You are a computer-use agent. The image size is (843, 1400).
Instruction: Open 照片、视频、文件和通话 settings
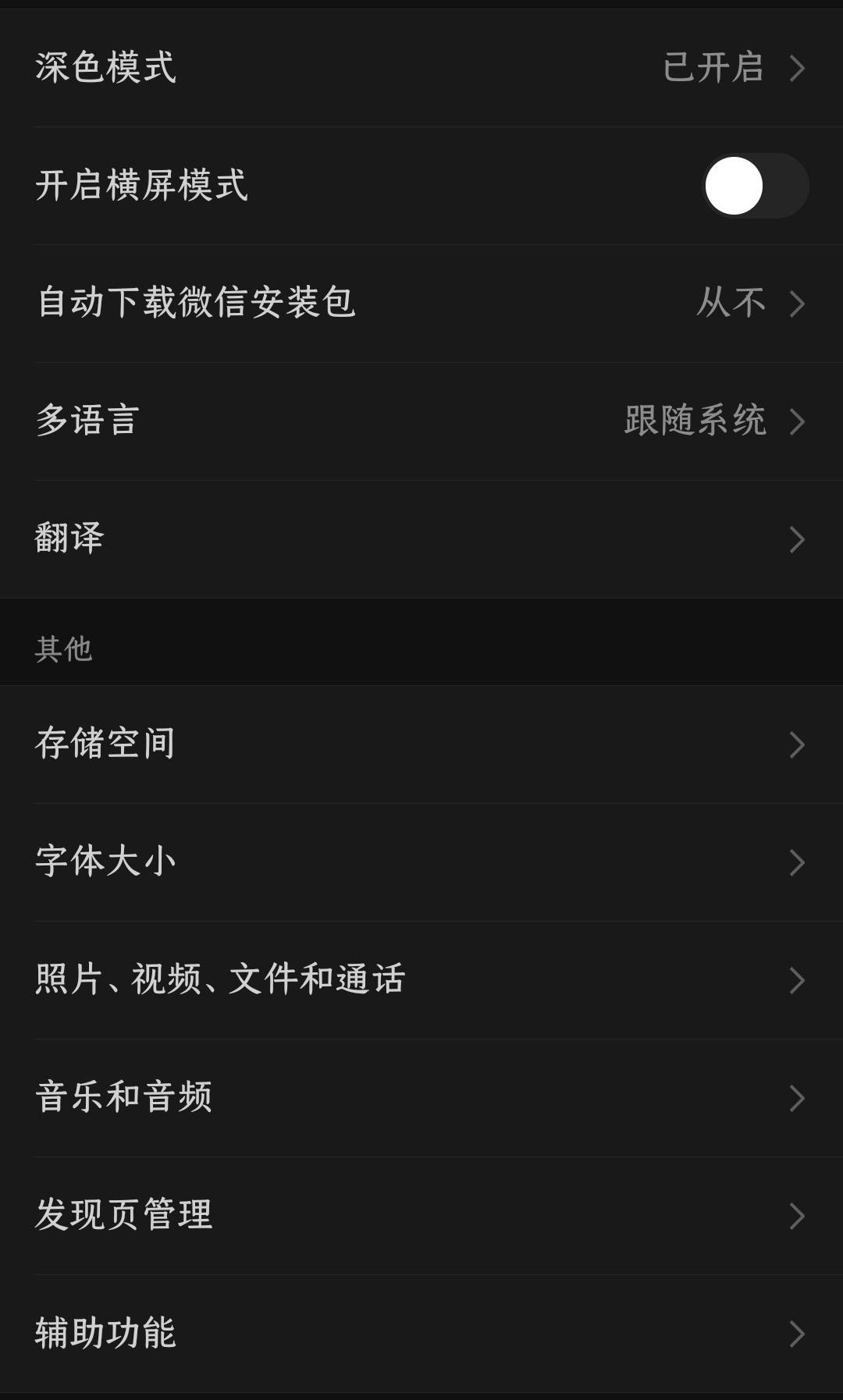[421, 979]
